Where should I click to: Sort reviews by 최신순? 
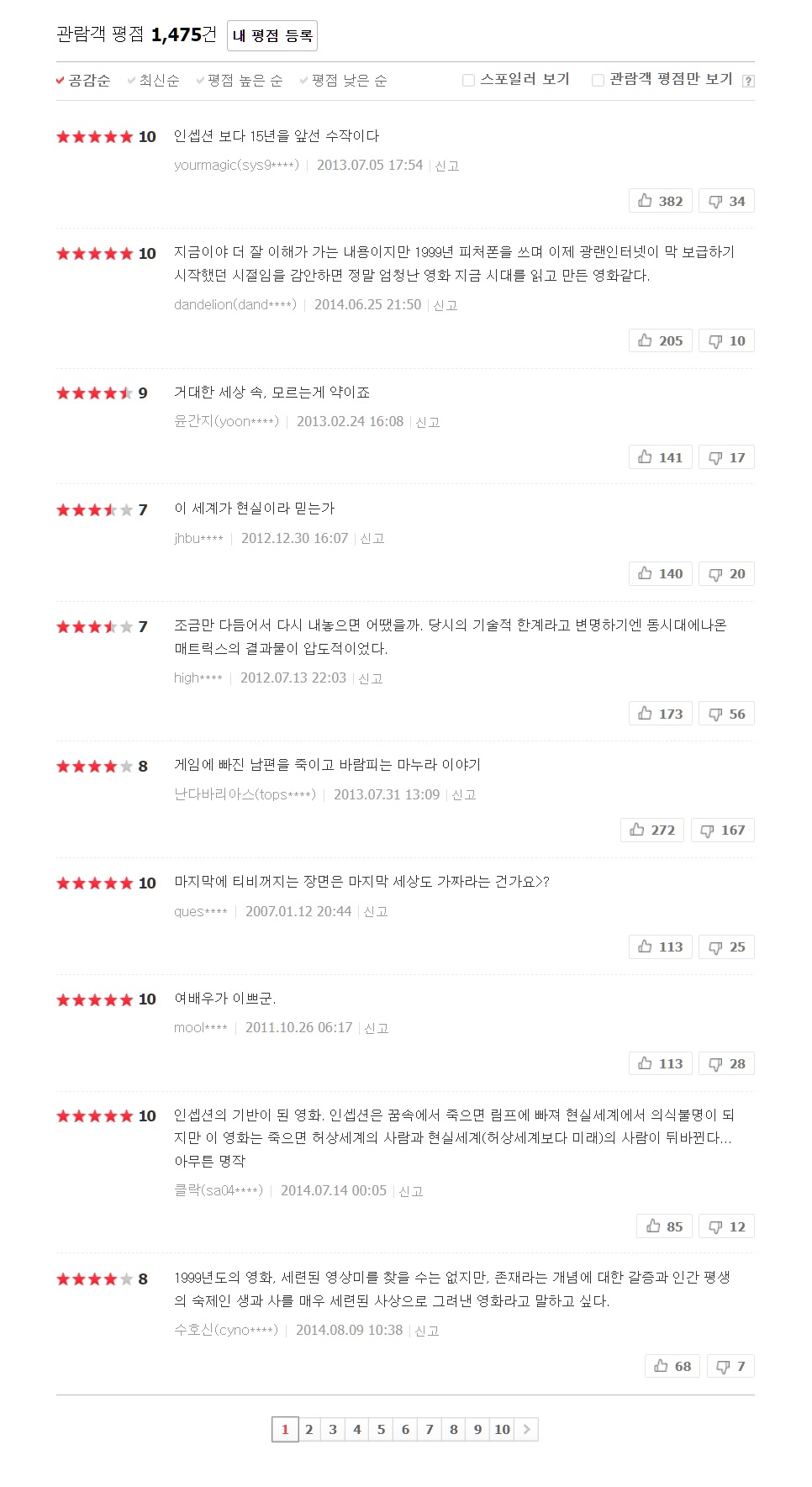[158, 81]
